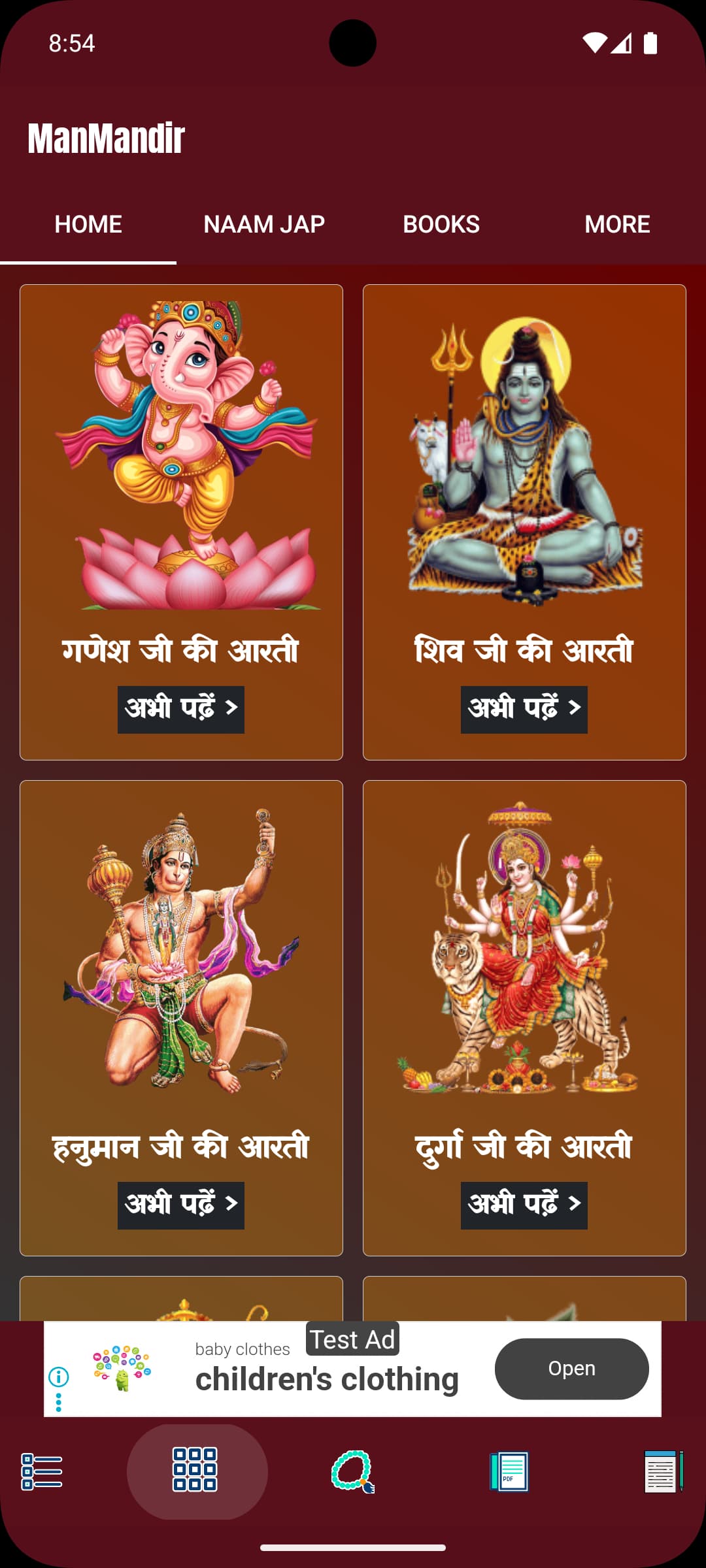Screen dimensions: 706x1568
Task: Open the PDF book icon in bottom bar
Action: click(509, 1471)
